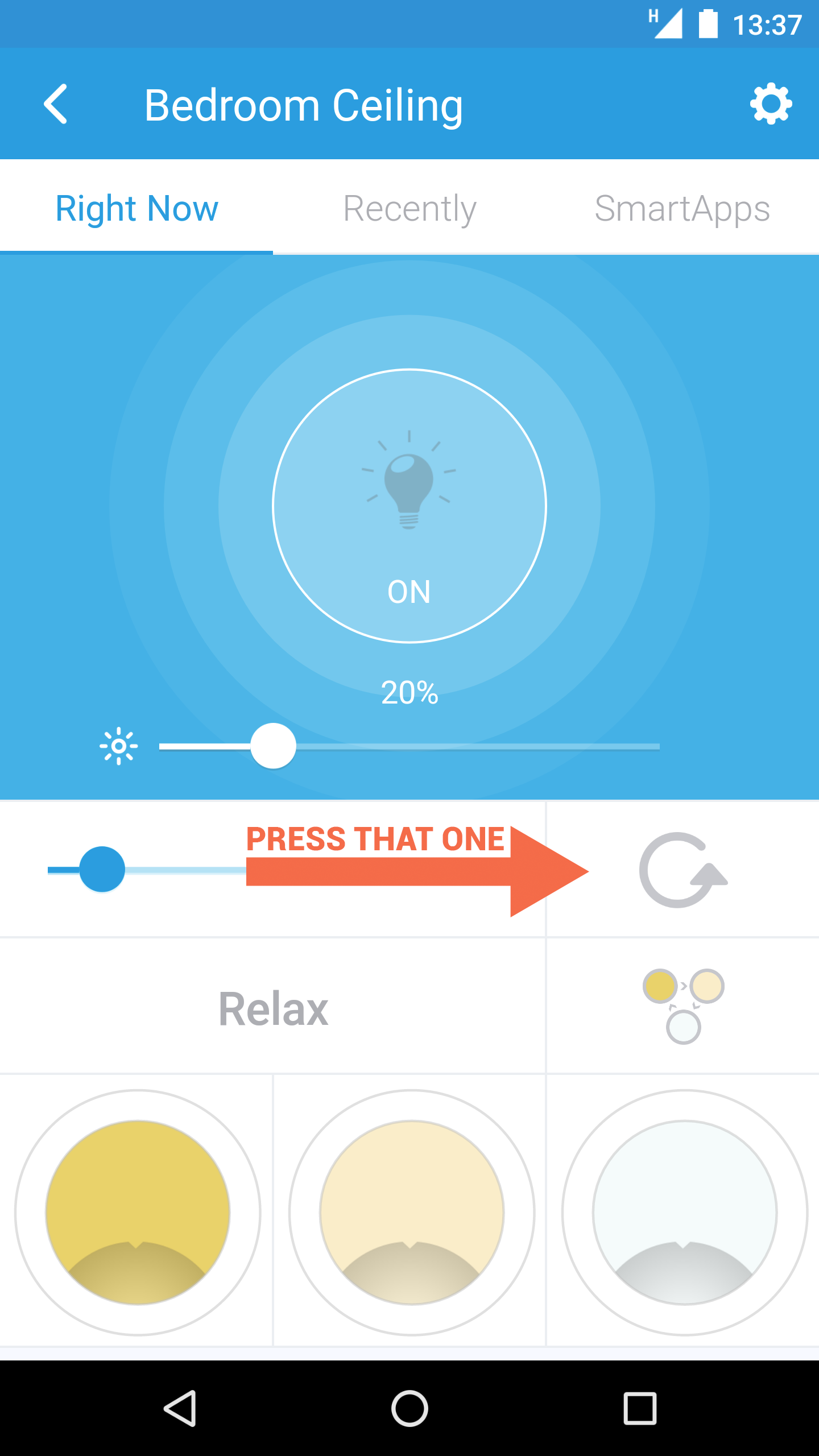Select the Right Now tab

pyautogui.click(x=136, y=209)
